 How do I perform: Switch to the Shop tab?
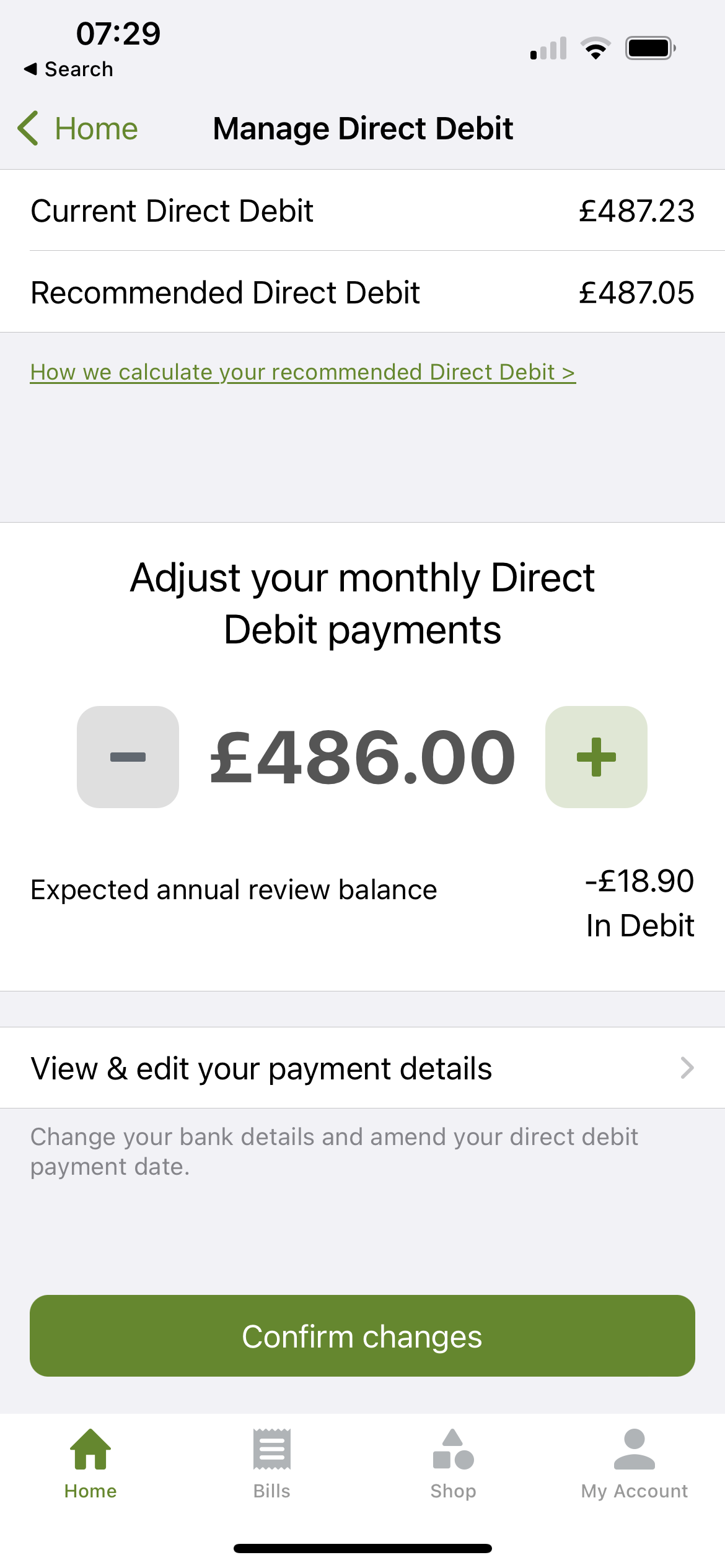(453, 1465)
